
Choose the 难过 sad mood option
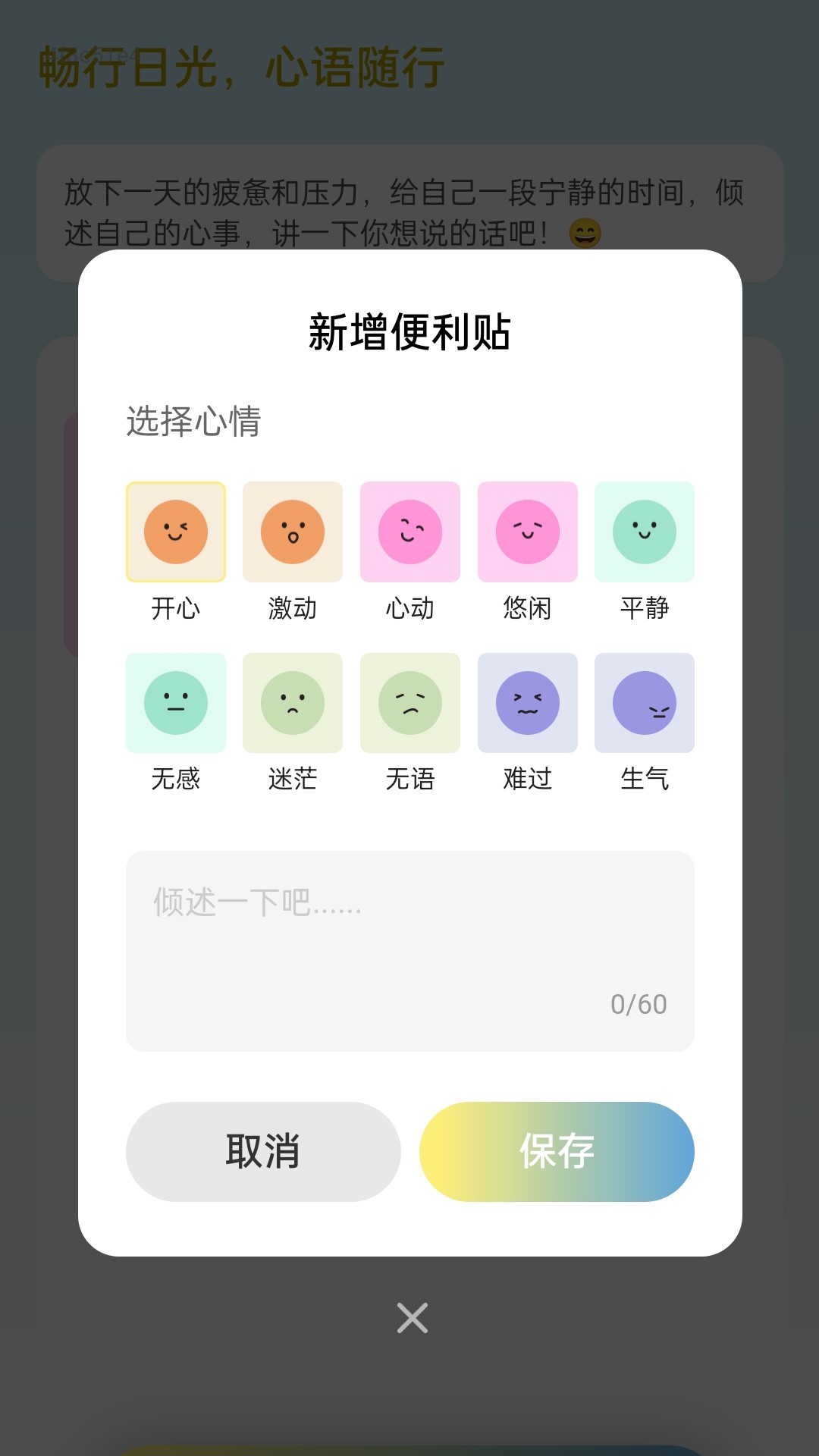point(527,703)
